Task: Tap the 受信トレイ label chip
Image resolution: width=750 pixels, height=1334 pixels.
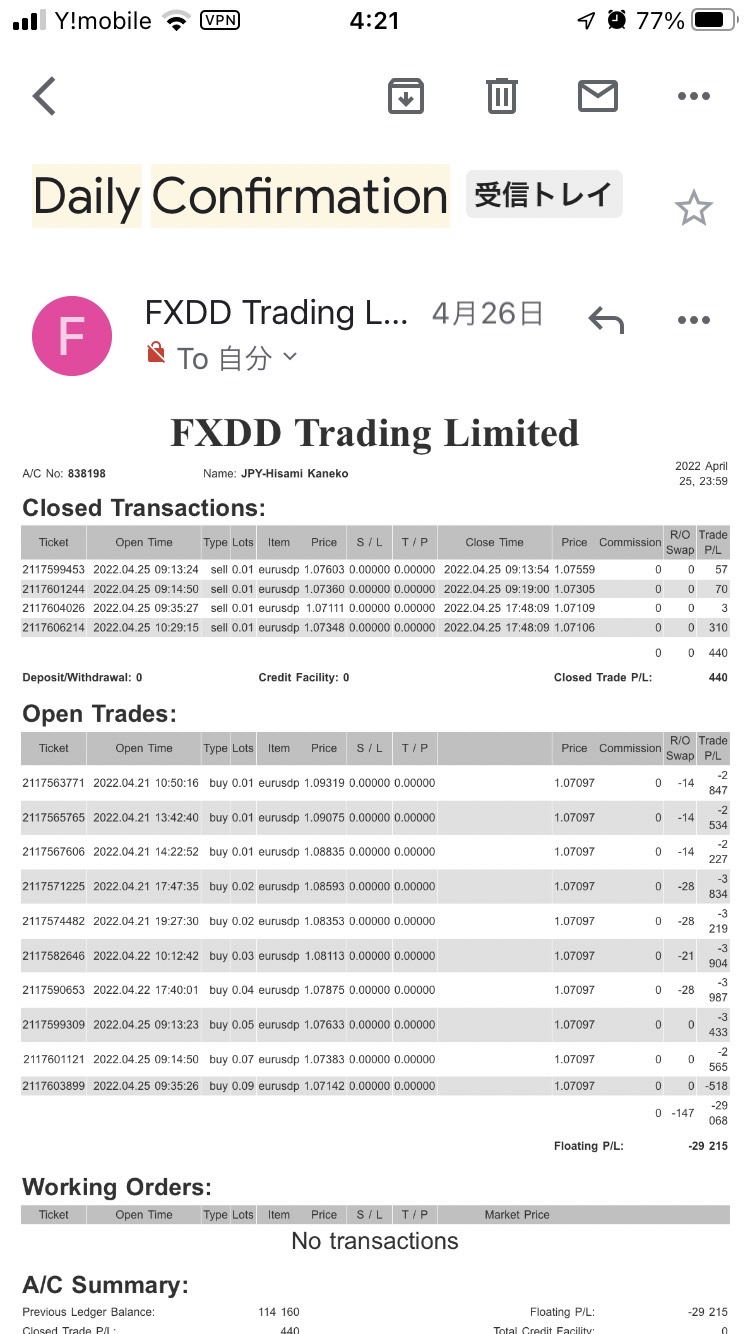Action: tap(544, 194)
